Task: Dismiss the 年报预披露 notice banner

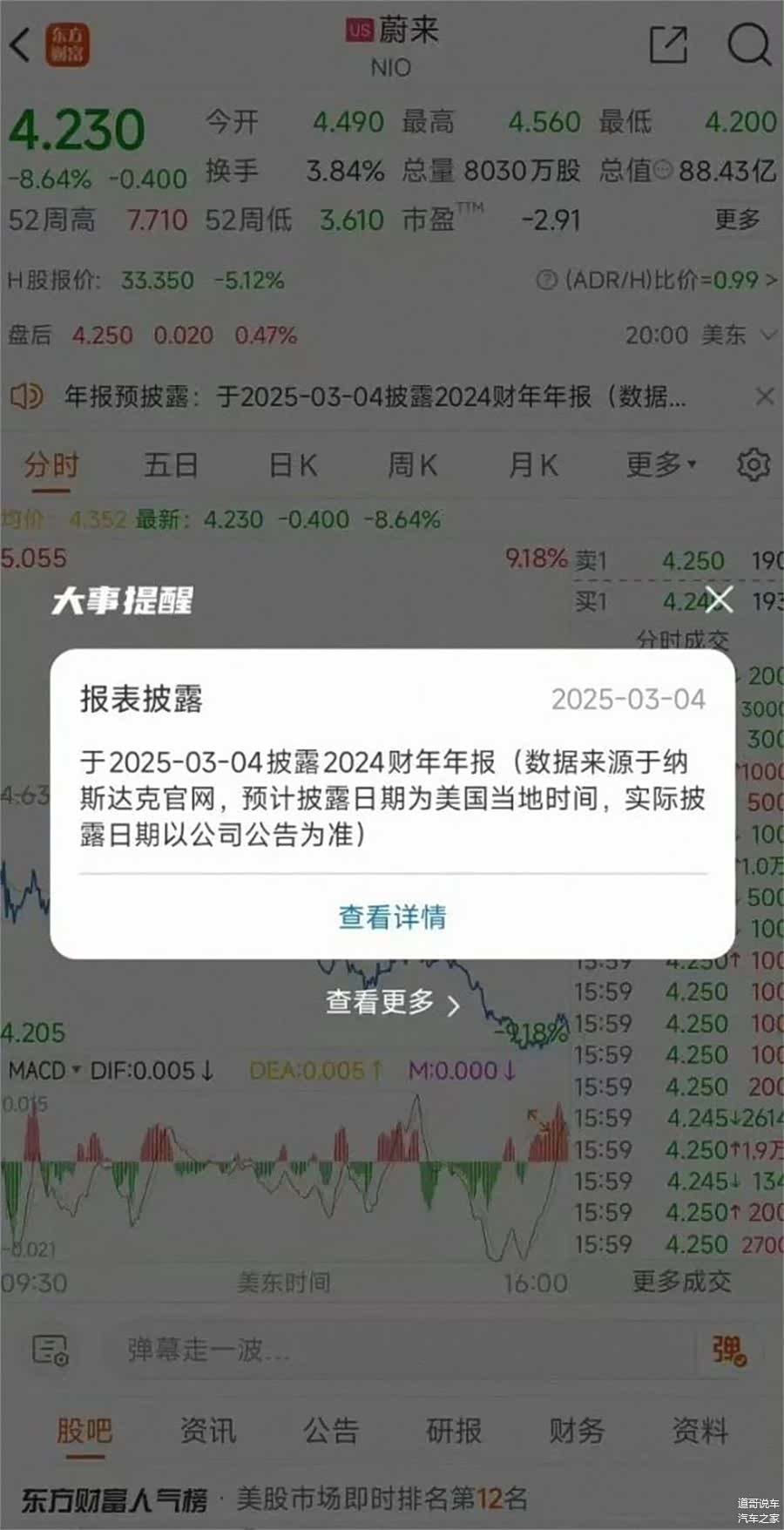Action: 764,397
